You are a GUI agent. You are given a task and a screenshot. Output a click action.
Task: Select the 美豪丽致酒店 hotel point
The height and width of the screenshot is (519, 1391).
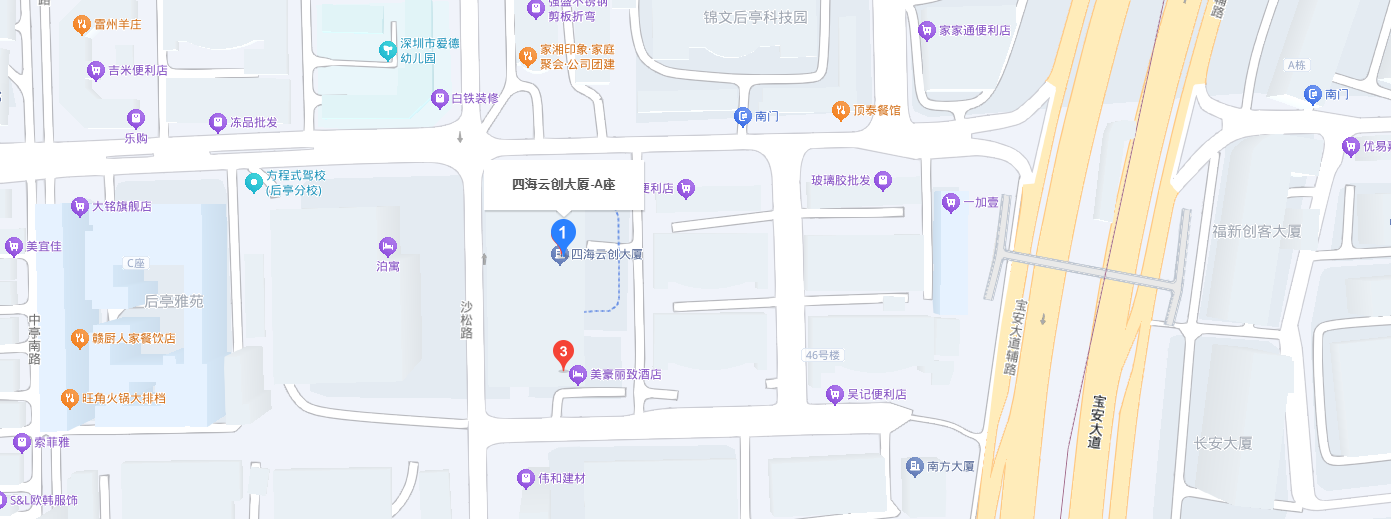point(578,375)
